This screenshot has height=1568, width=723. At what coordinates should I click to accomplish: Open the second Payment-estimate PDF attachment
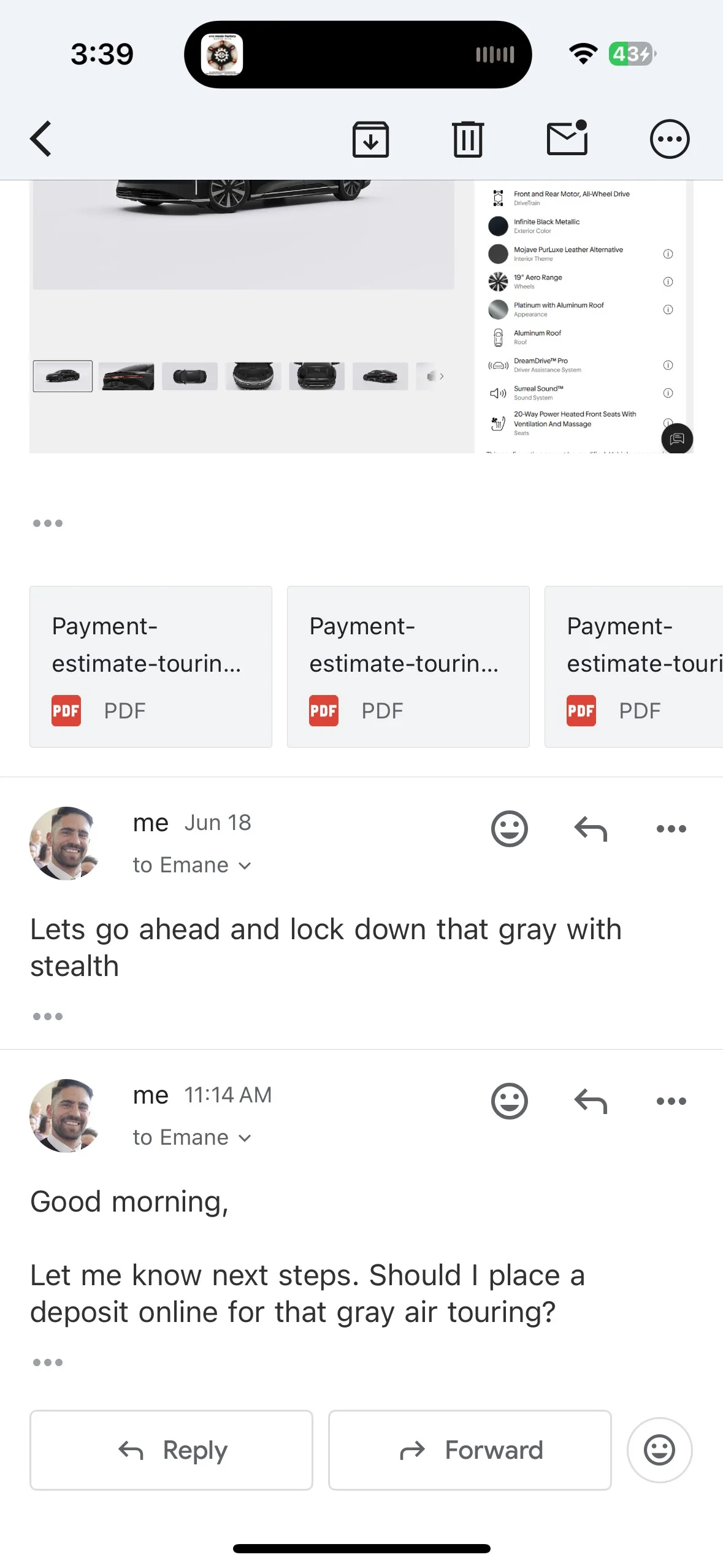pos(408,667)
